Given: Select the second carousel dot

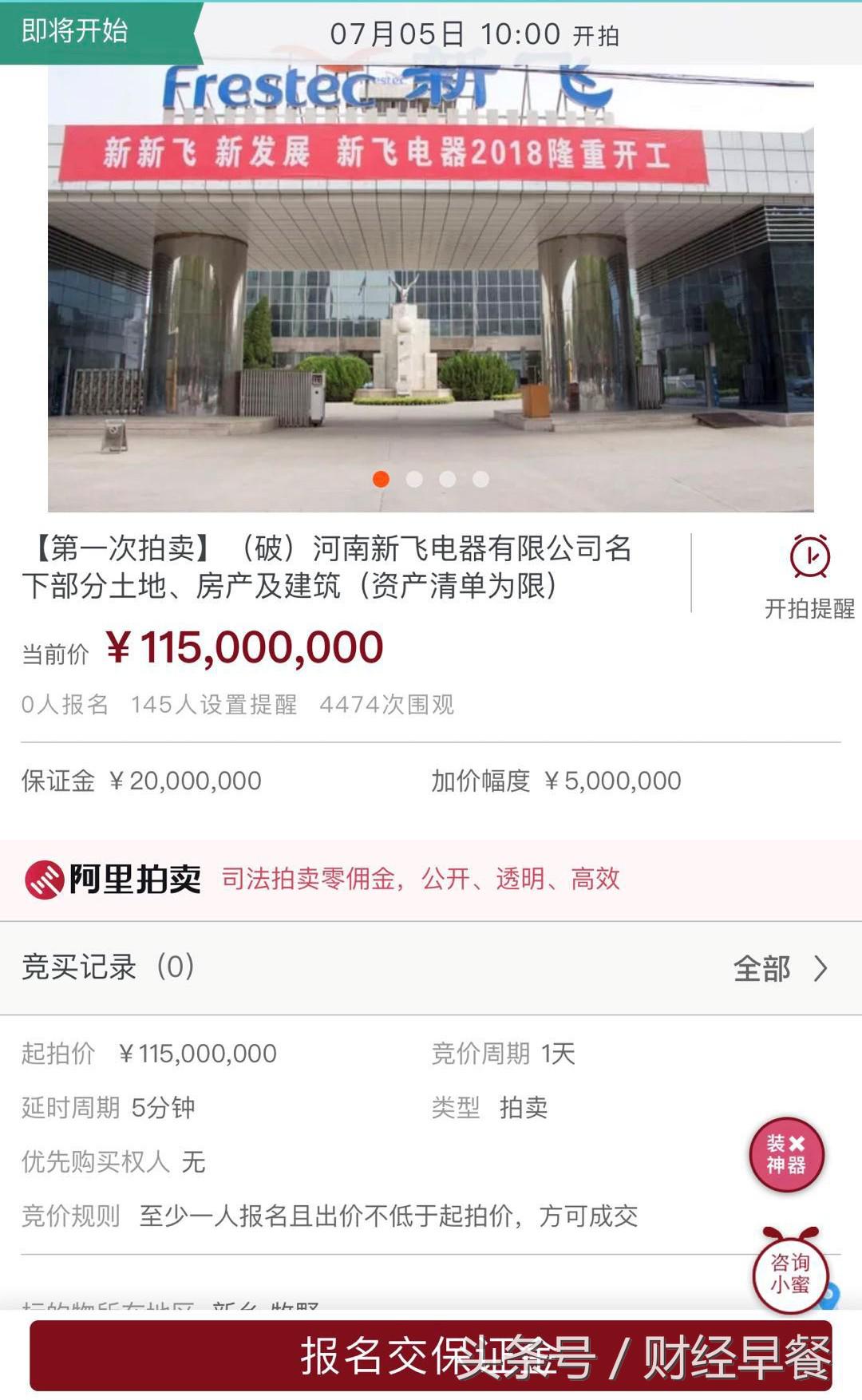Looking at the screenshot, I should click(x=413, y=478).
